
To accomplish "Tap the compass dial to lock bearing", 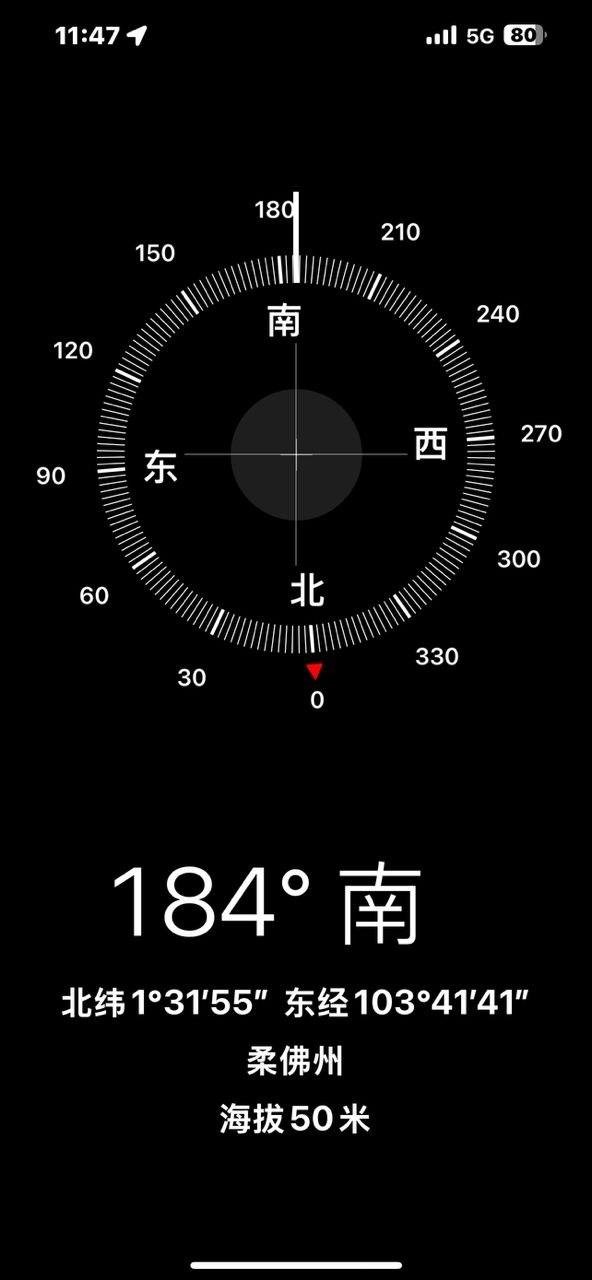I will pos(296,453).
